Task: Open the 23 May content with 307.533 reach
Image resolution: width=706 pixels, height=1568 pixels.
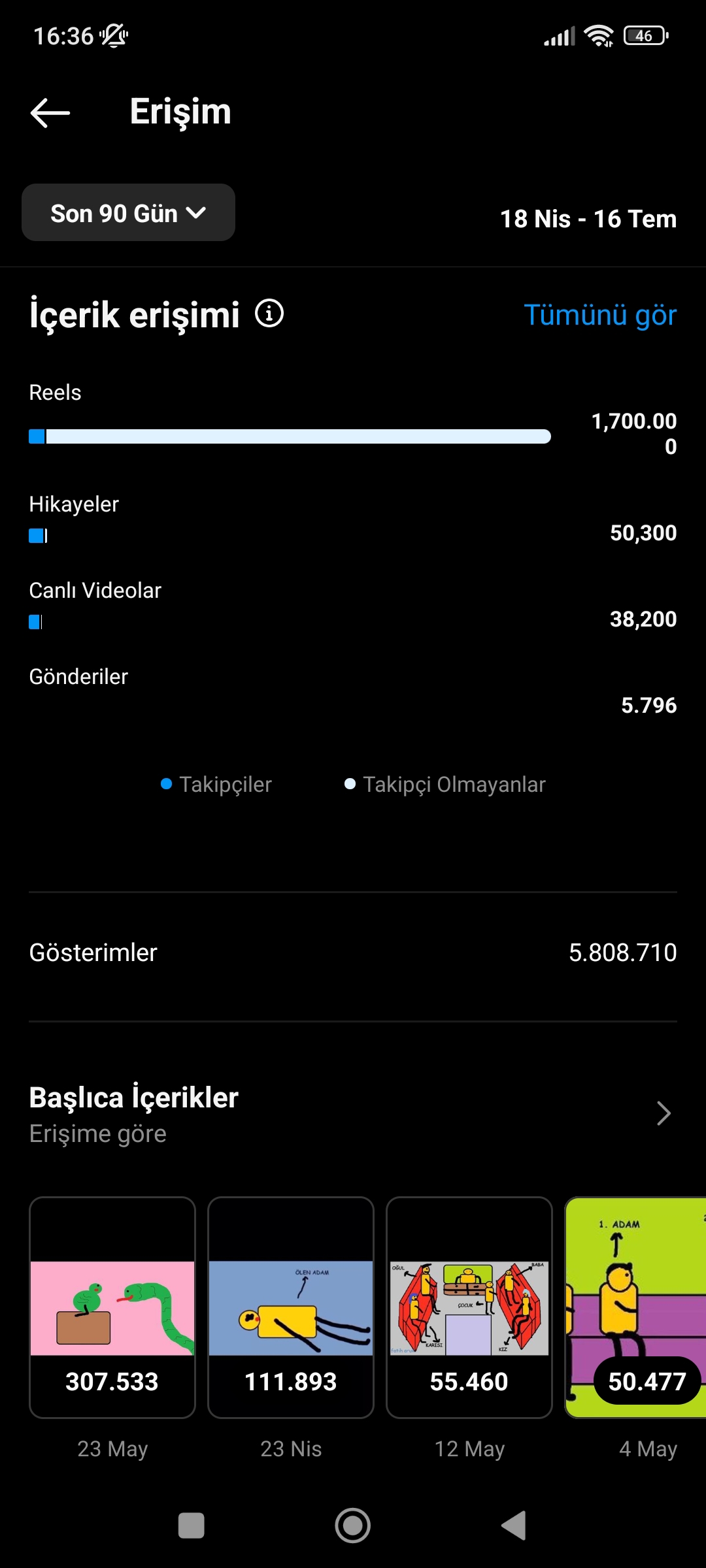Action: coord(112,1307)
